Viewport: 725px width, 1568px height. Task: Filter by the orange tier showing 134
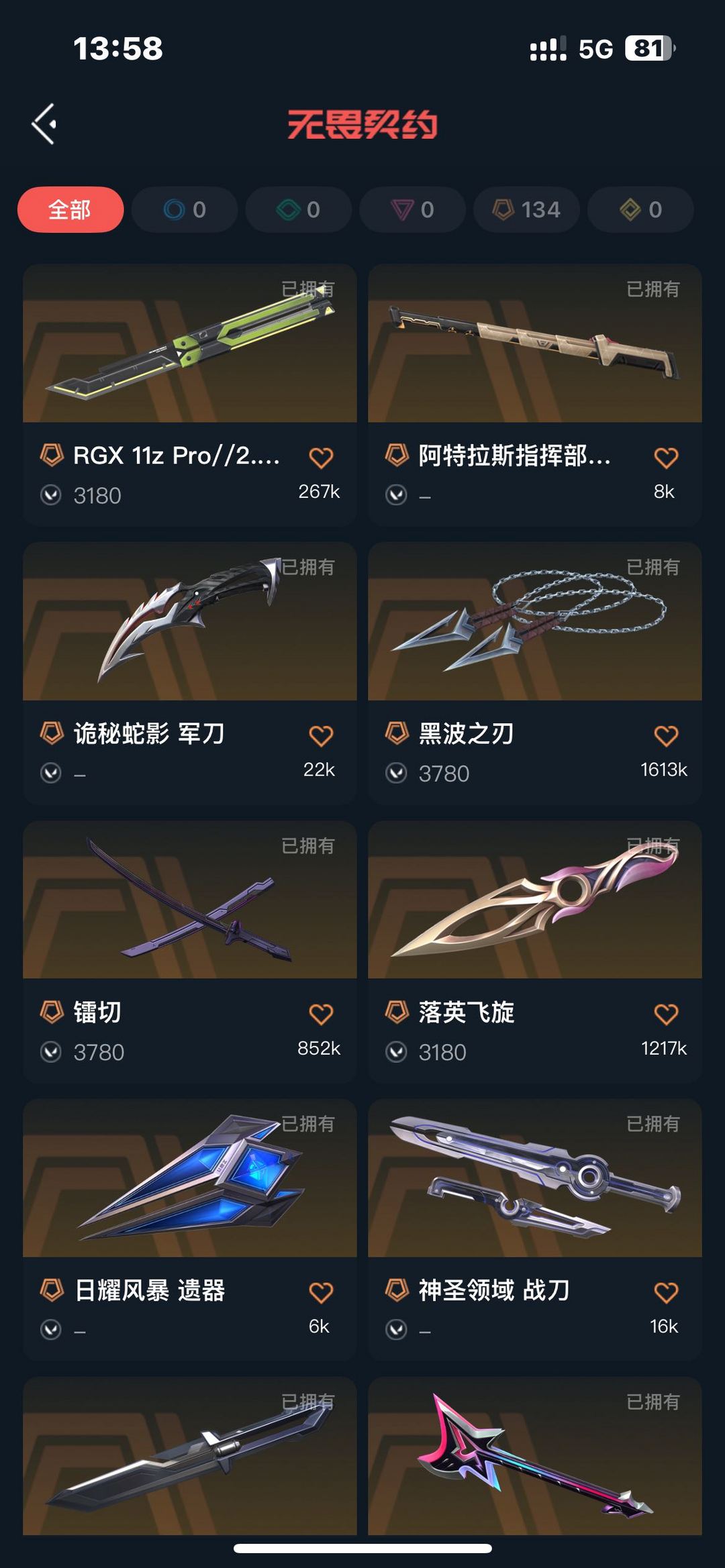(526, 210)
